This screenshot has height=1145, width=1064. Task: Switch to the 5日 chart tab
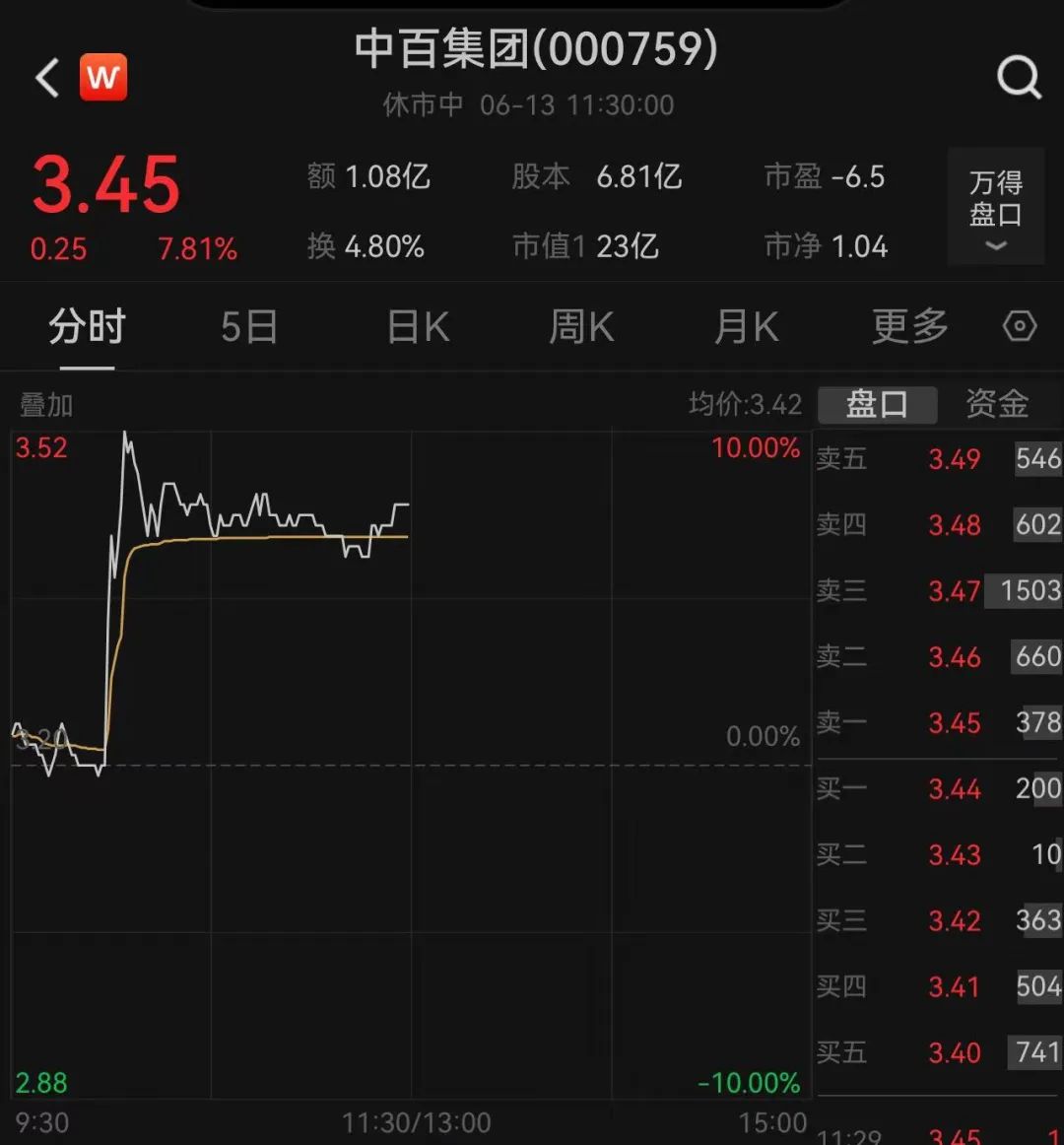(249, 327)
